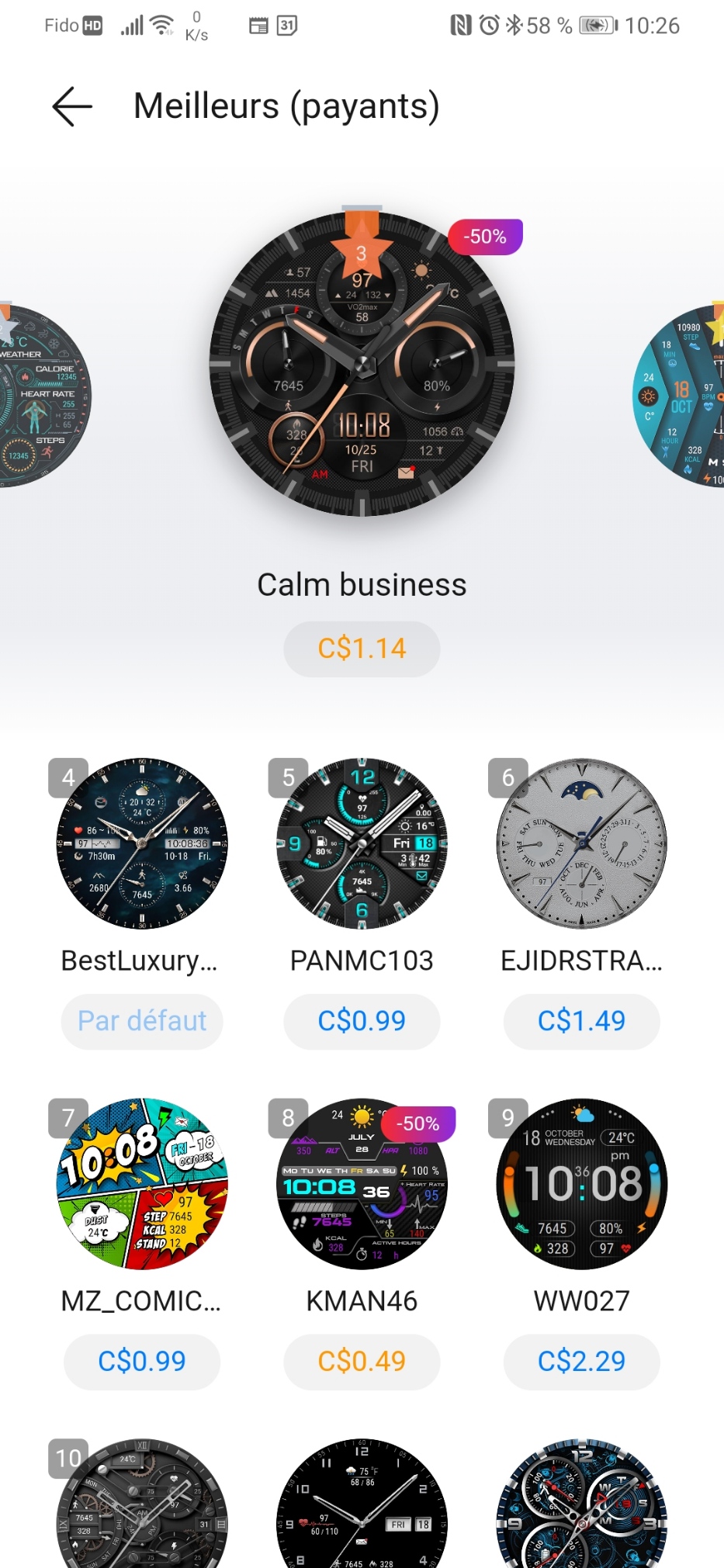
Task: Open the EJIDRSTRA watch face tile
Action: pyautogui.click(x=581, y=844)
